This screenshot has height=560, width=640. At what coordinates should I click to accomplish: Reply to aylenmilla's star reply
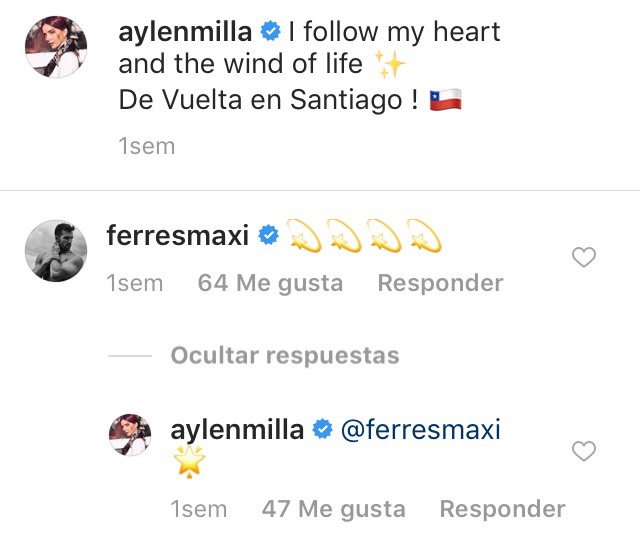tap(502, 509)
